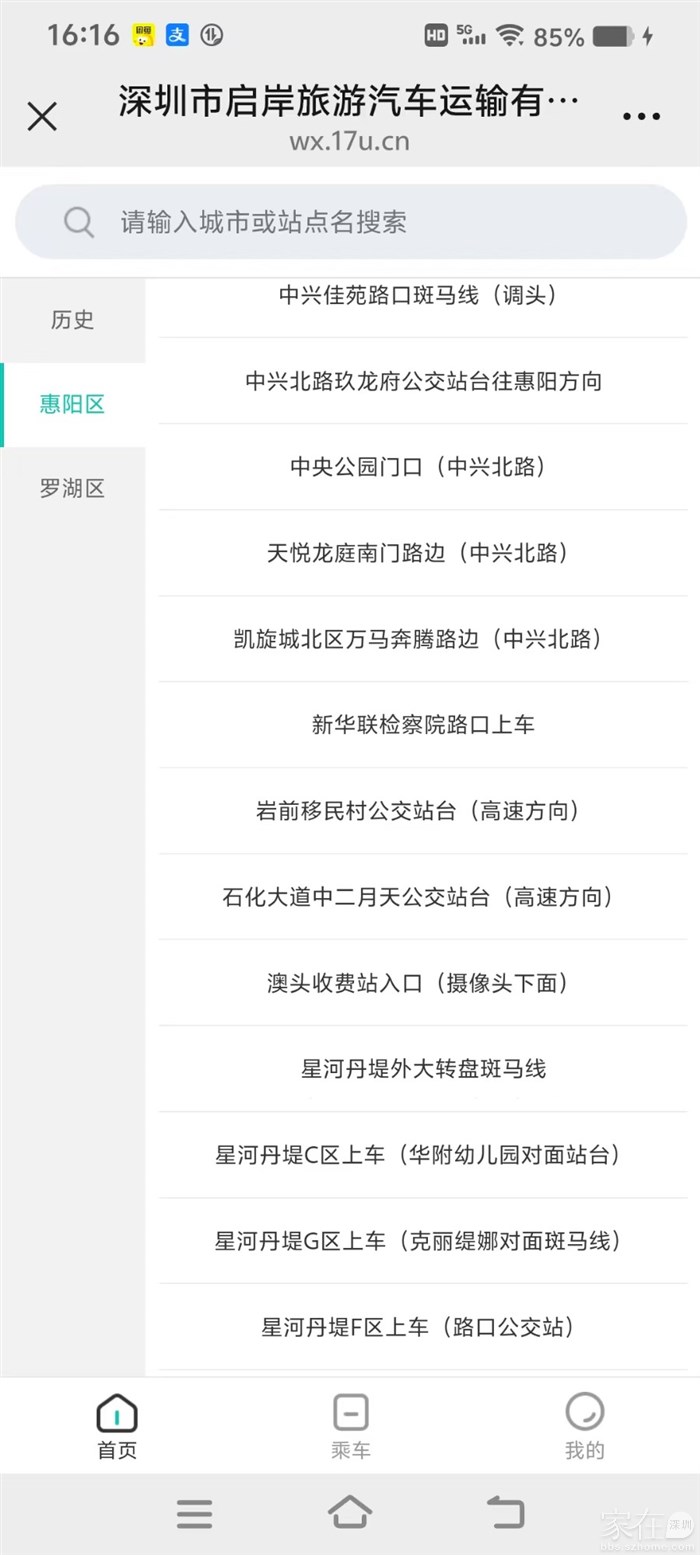Pick 新华联检察院路口上车 station
The height and width of the screenshot is (1555, 700).
pyautogui.click(x=423, y=725)
